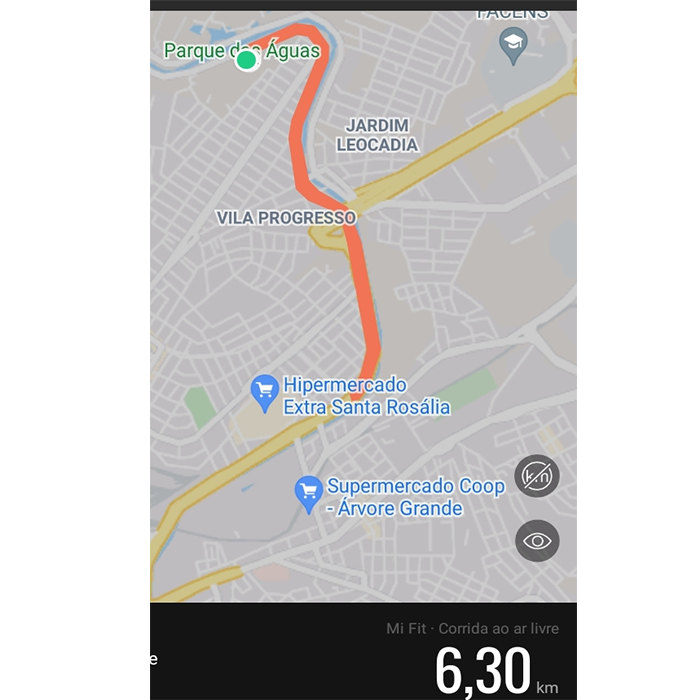Tap the eye icon to hide the map
This screenshot has width=700, height=700.
(x=537, y=541)
